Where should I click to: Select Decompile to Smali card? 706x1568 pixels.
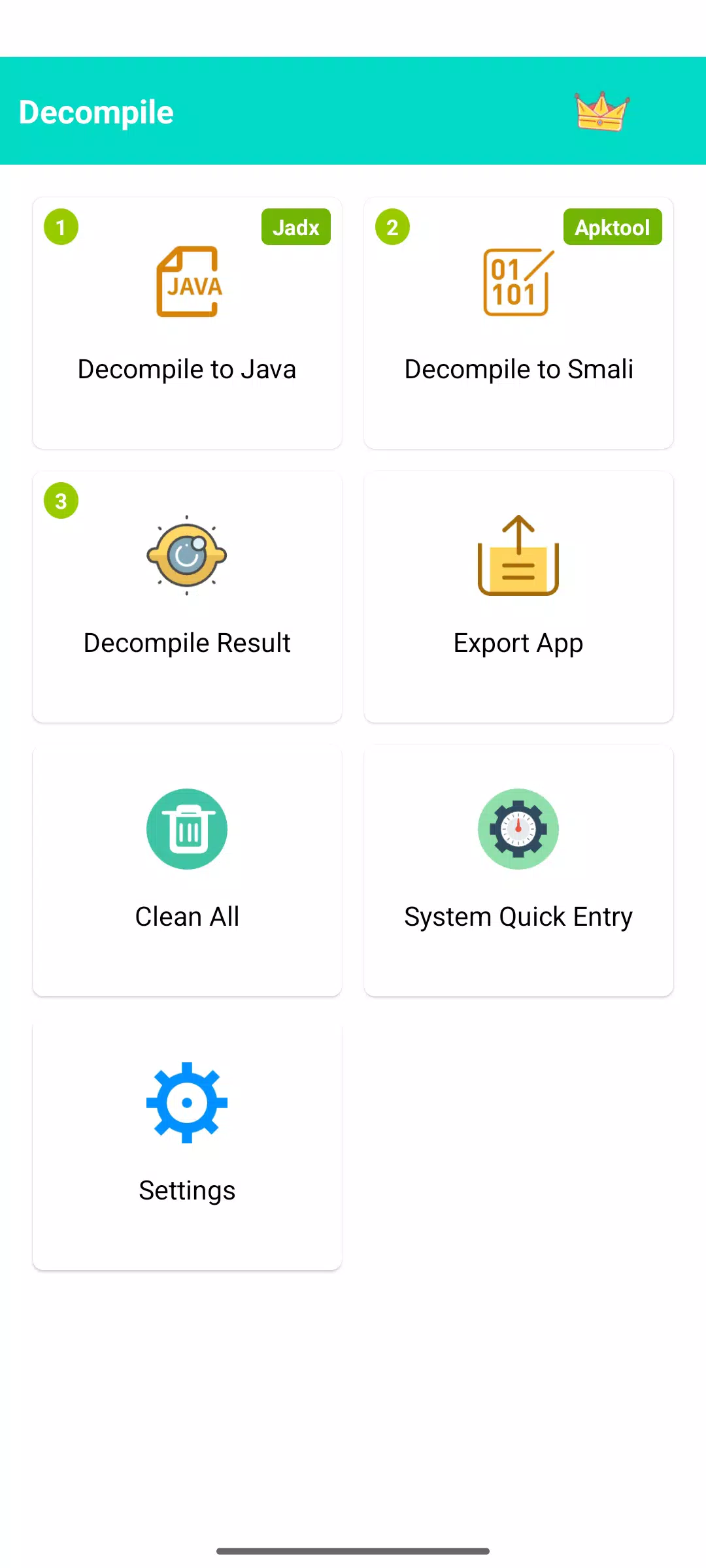(x=518, y=323)
